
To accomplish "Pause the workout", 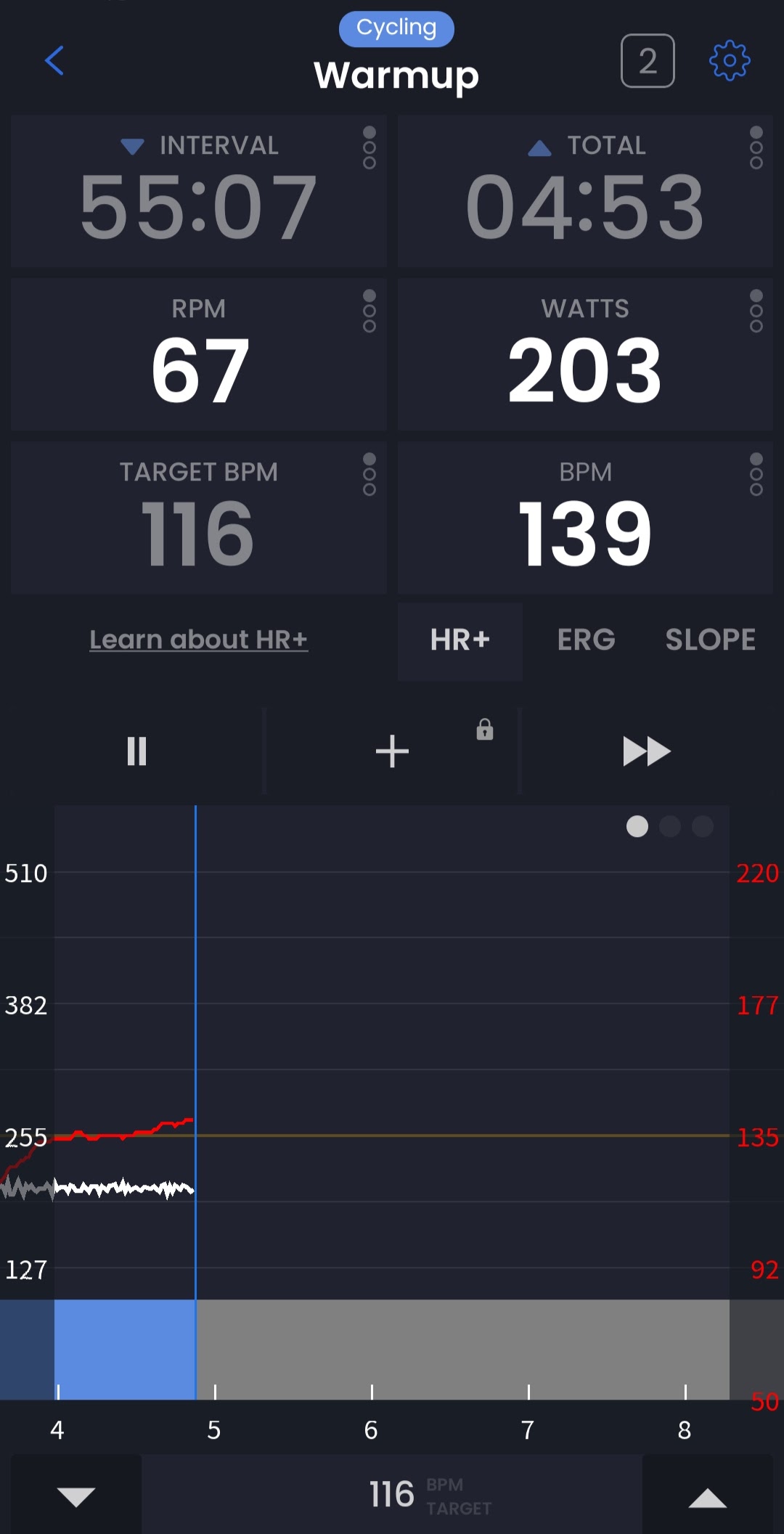I will click(137, 751).
